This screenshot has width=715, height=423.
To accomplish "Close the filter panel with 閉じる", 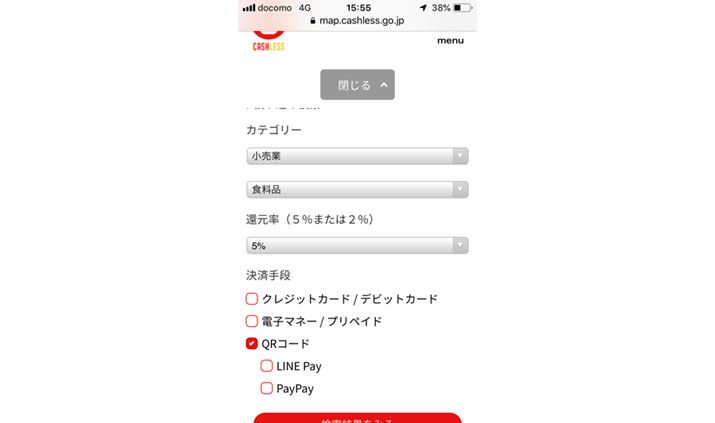I will (x=357, y=85).
